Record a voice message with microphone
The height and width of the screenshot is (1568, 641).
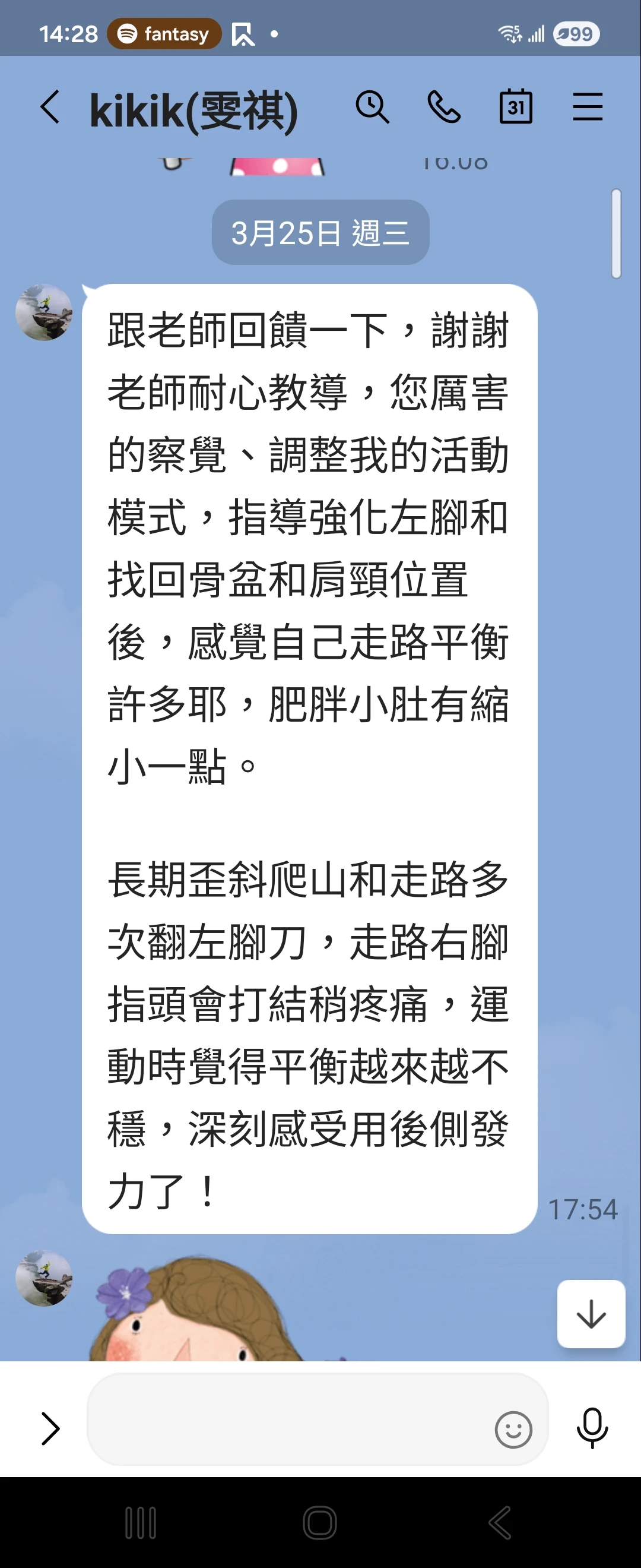[591, 1428]
